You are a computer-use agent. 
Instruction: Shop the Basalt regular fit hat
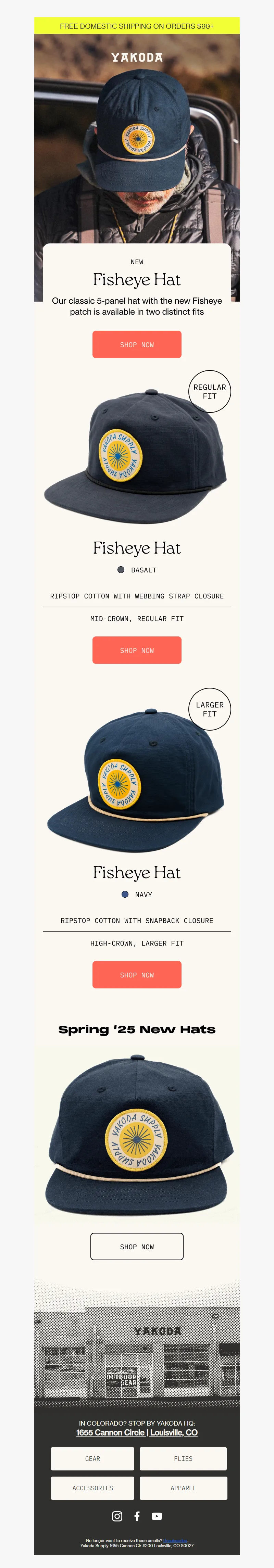[136, 650]
